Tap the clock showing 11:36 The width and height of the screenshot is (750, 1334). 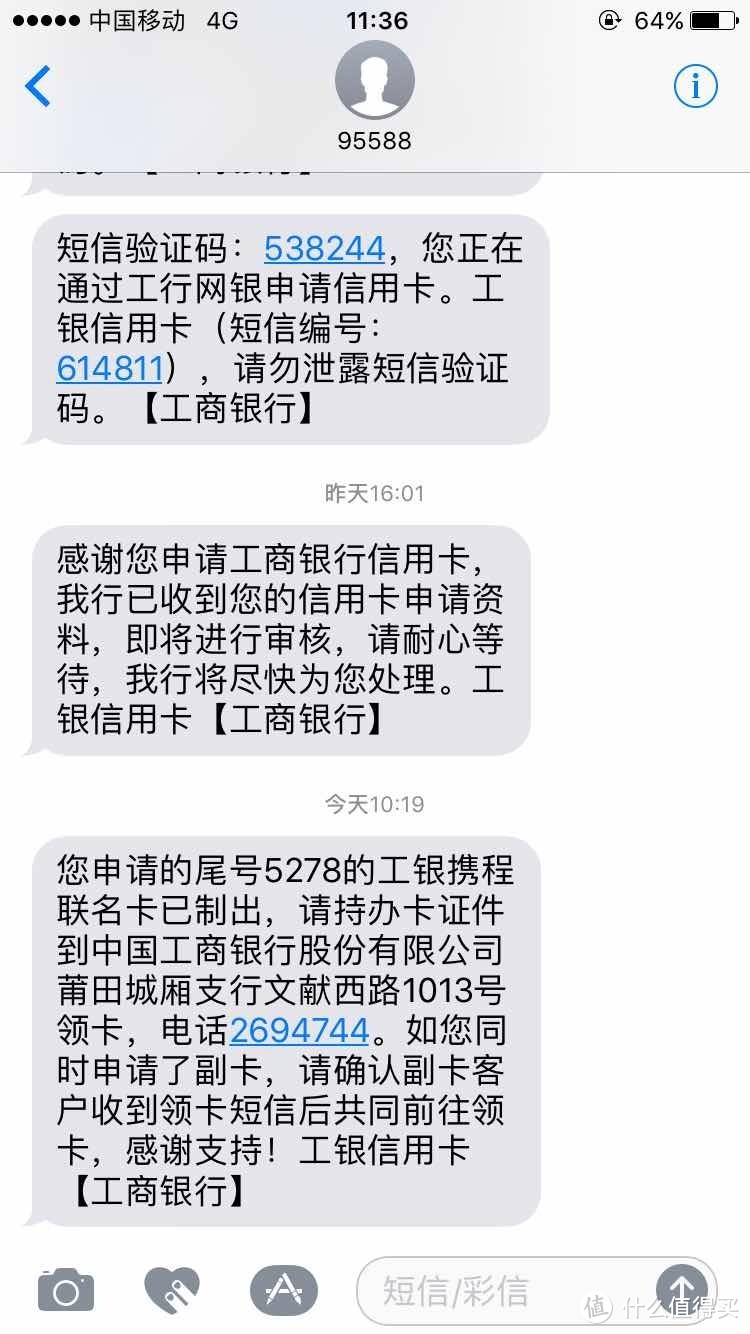[x=375, y=20]
